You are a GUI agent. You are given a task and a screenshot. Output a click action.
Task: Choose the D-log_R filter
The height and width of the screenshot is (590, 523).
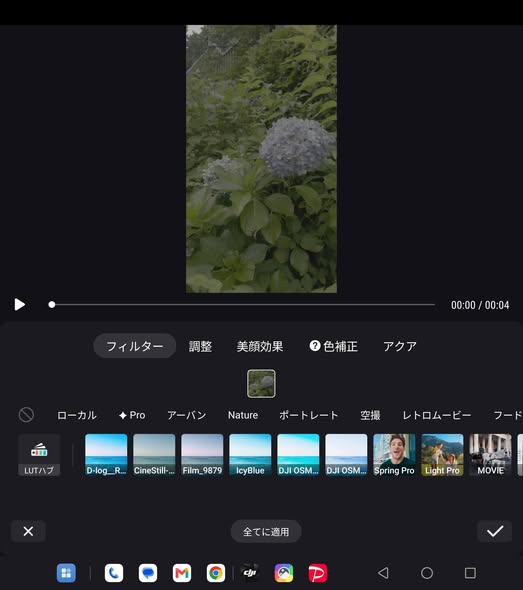[x=106, y=455]
